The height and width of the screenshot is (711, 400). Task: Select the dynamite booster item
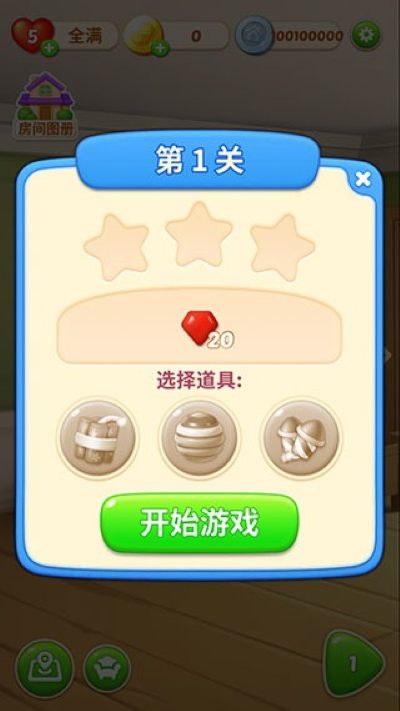(x=98, y=438)
